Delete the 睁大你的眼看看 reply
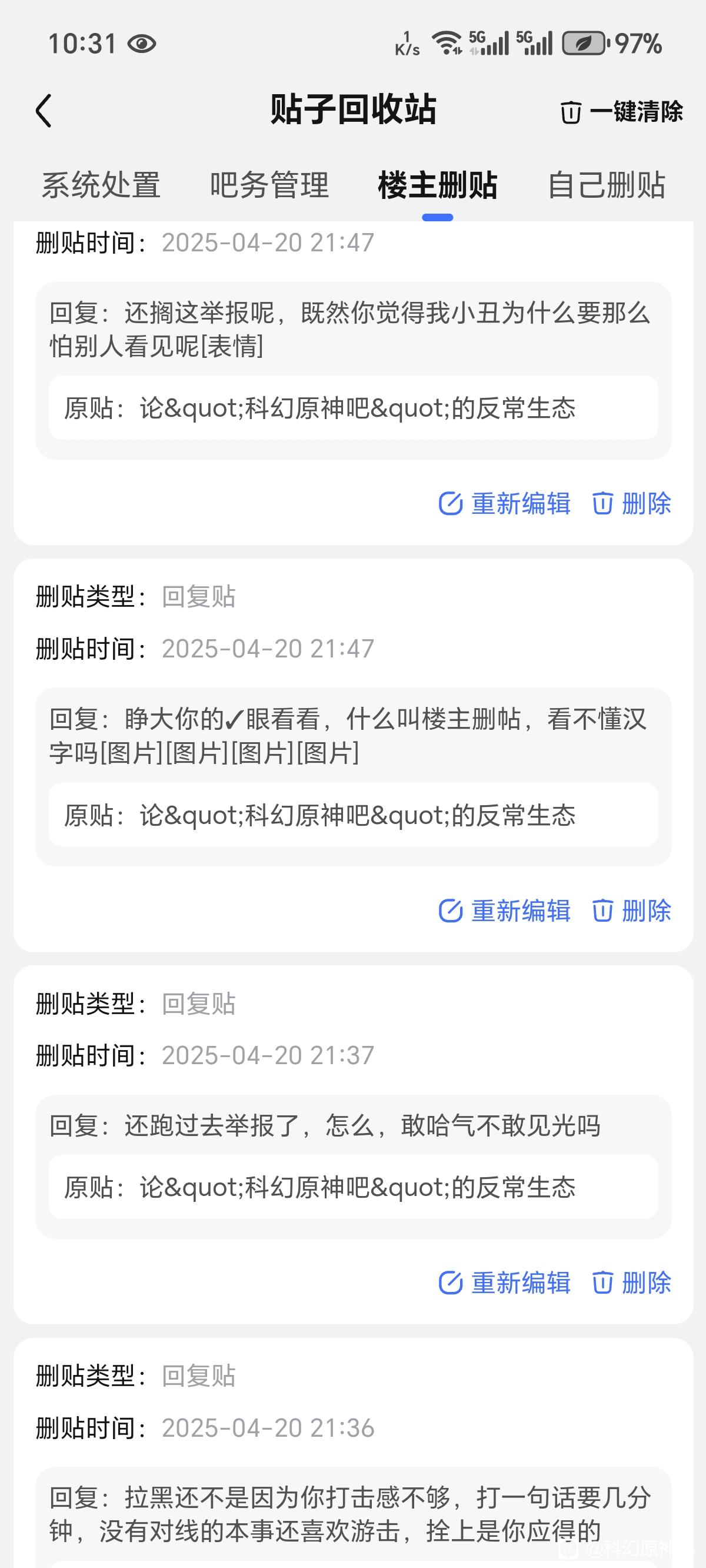This screenshot has height=1568, width=706. (x=632, y=911)
